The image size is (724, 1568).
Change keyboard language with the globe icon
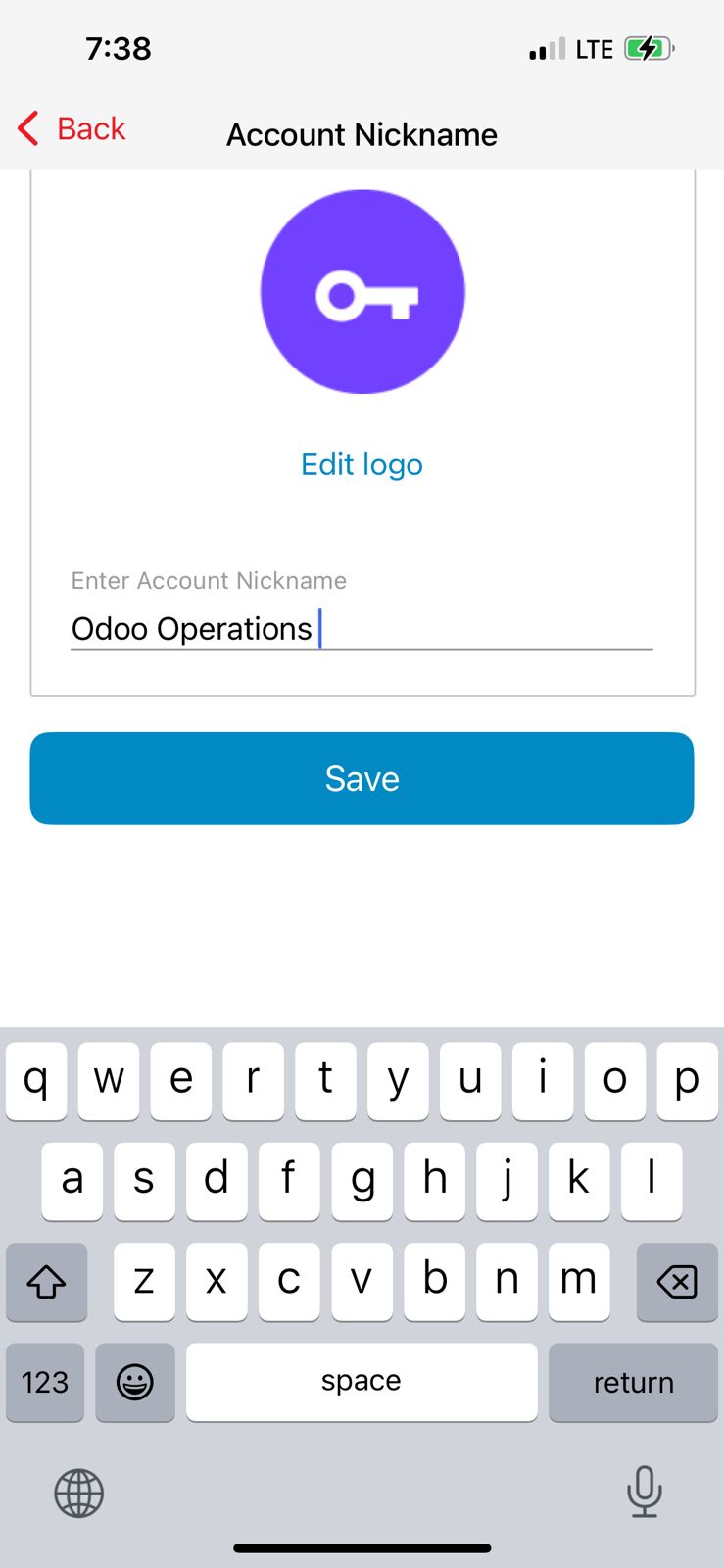pyautogui.click(x=78, y=1494)
